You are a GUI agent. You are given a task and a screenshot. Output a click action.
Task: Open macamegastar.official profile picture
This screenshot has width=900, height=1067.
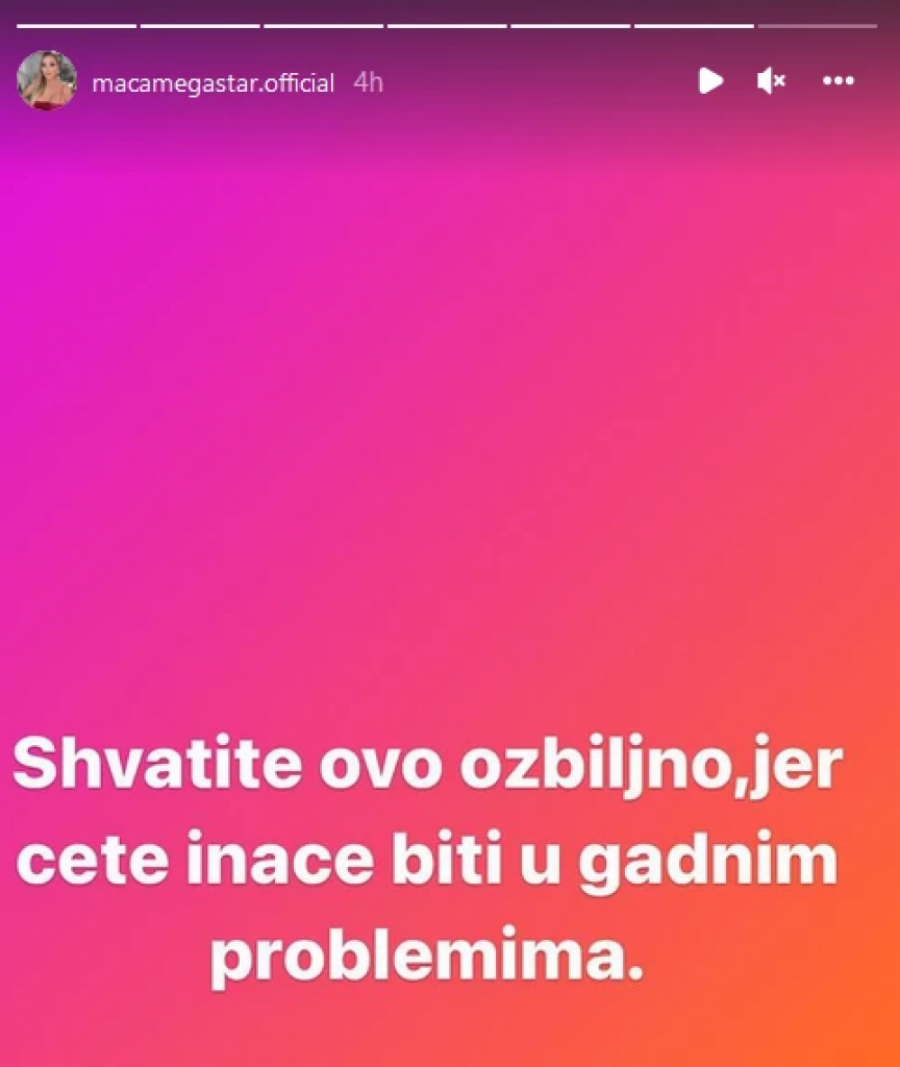[47, 81]
